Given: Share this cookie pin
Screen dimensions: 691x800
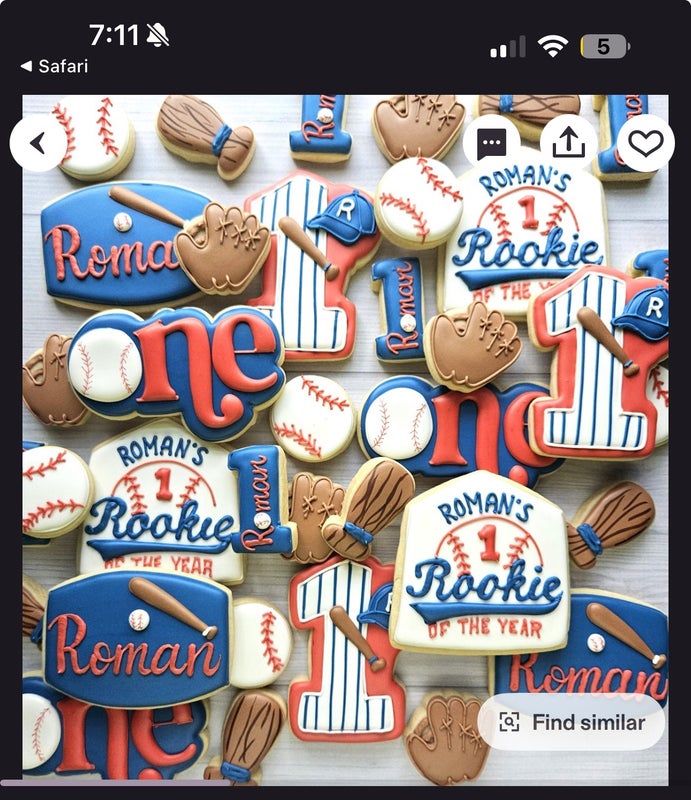Looking at the screenshot, I should coord(568,143).
